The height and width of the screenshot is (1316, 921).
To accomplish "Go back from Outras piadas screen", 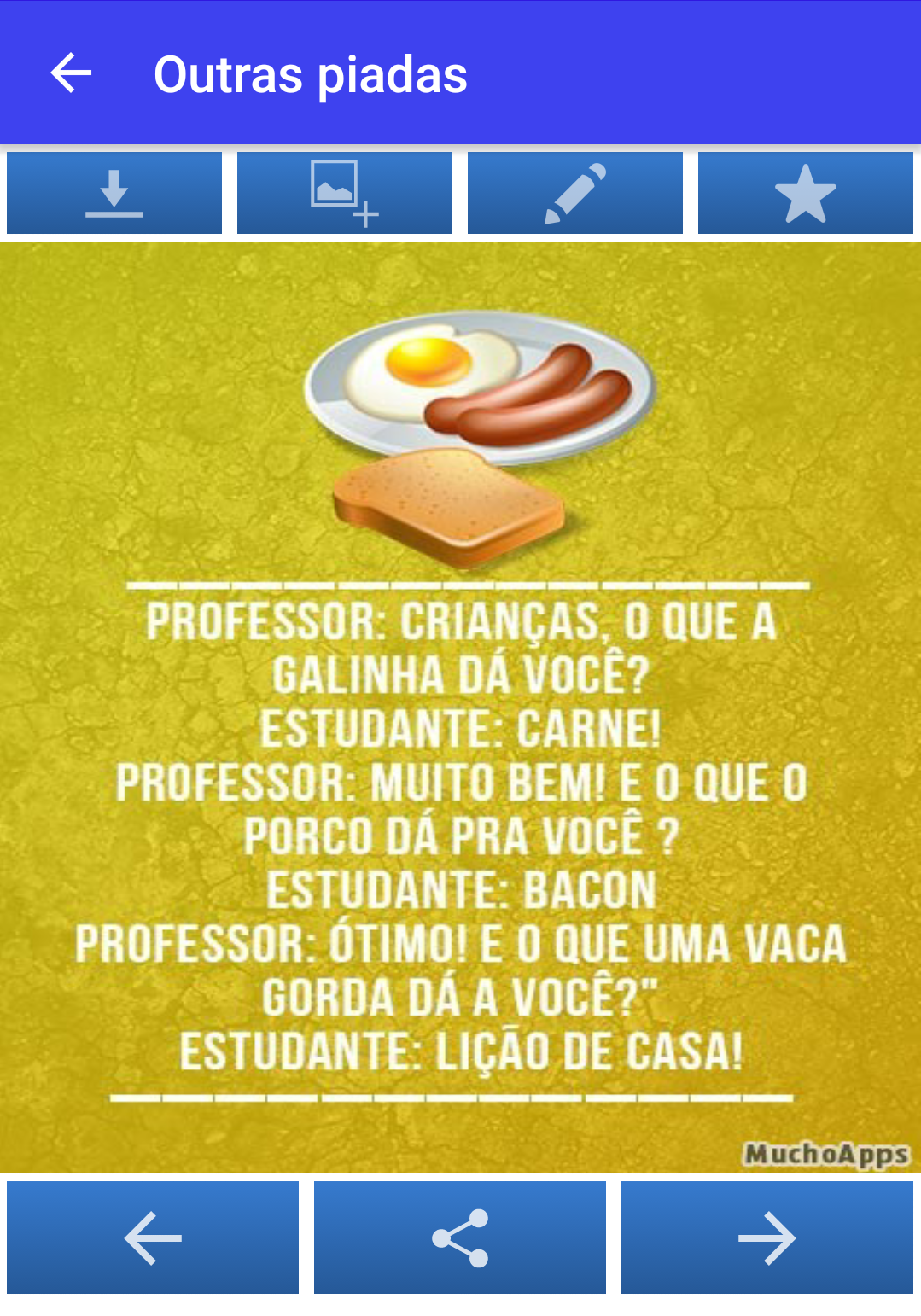I will (x=71, y=73).
